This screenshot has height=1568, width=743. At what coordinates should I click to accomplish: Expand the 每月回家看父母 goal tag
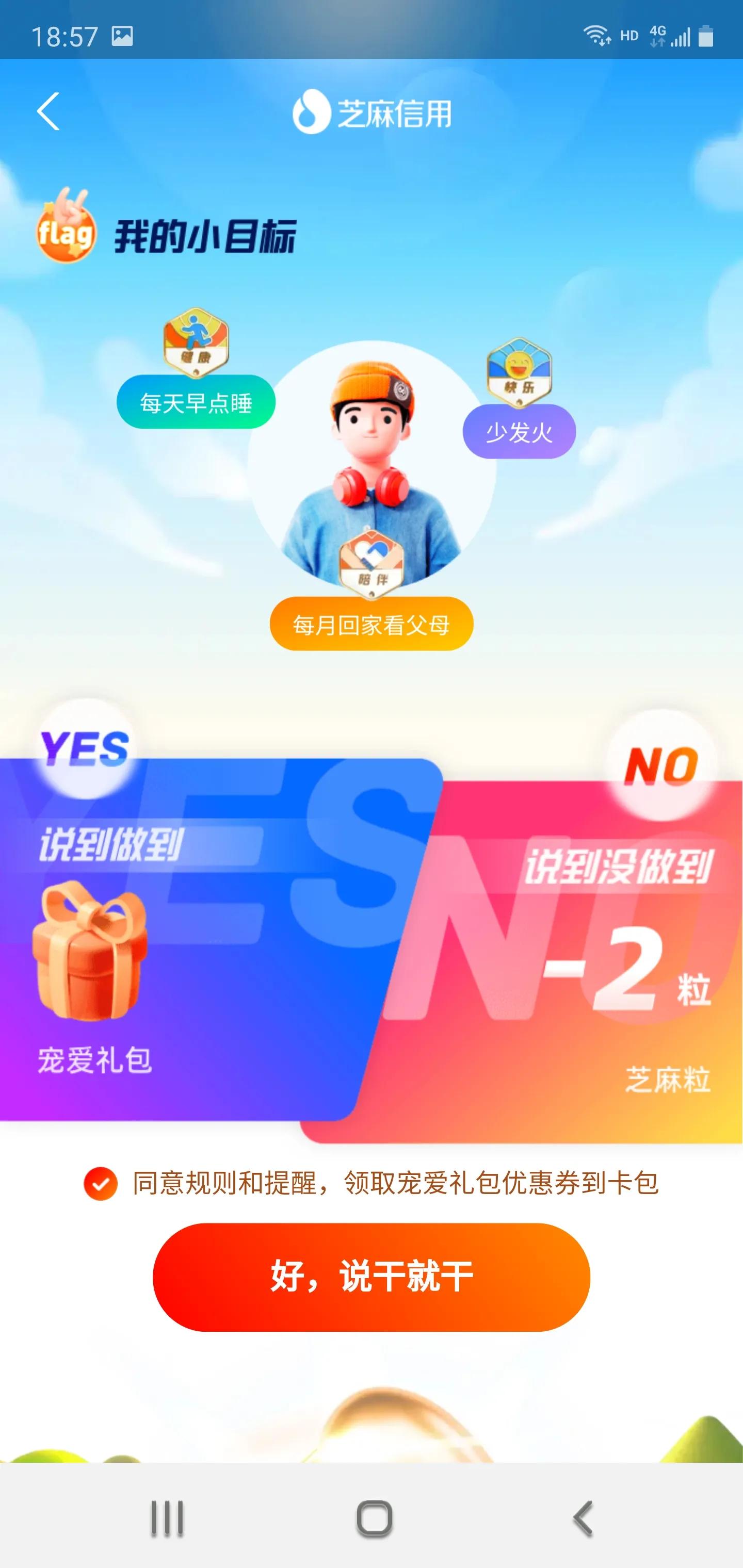(x=372, y=625)
